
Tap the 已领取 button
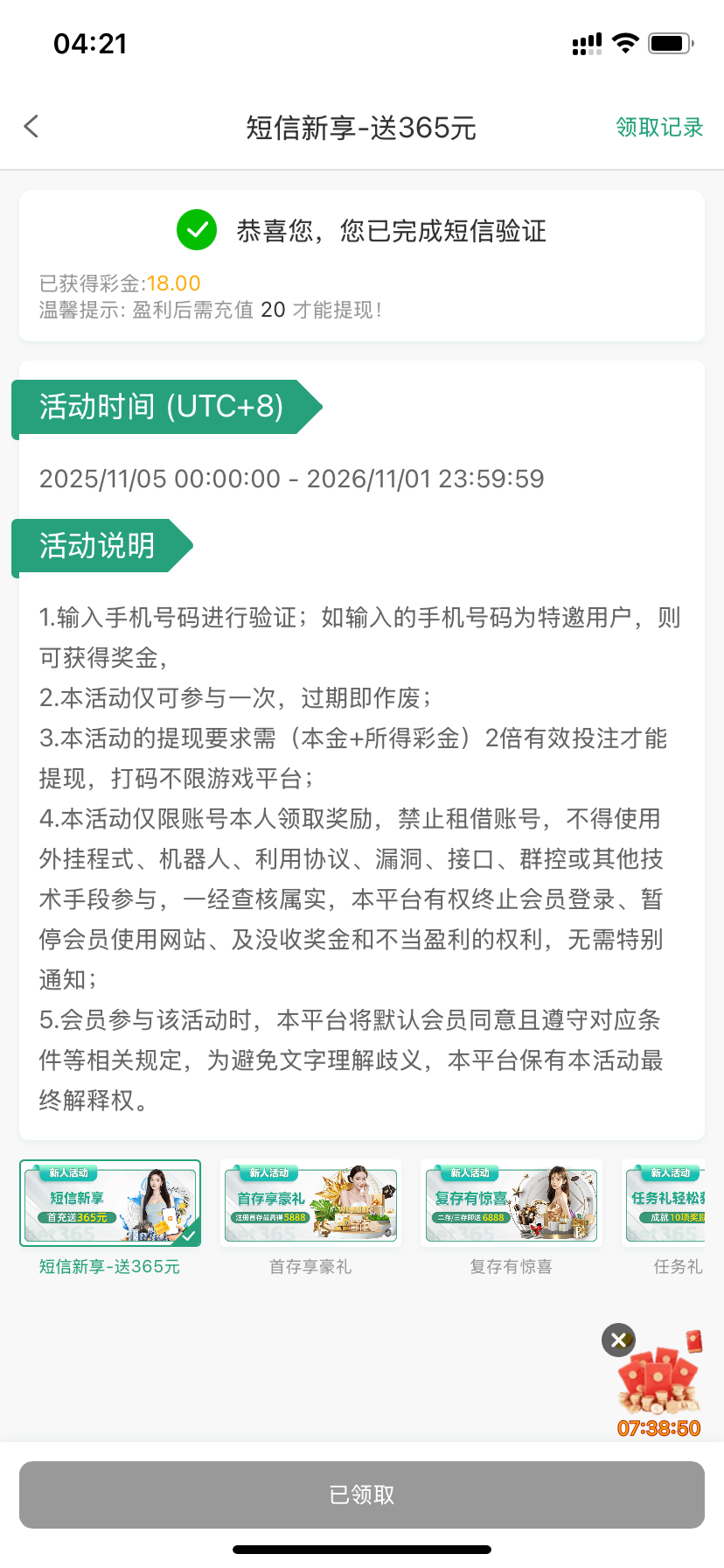[x=362, y=1494]
